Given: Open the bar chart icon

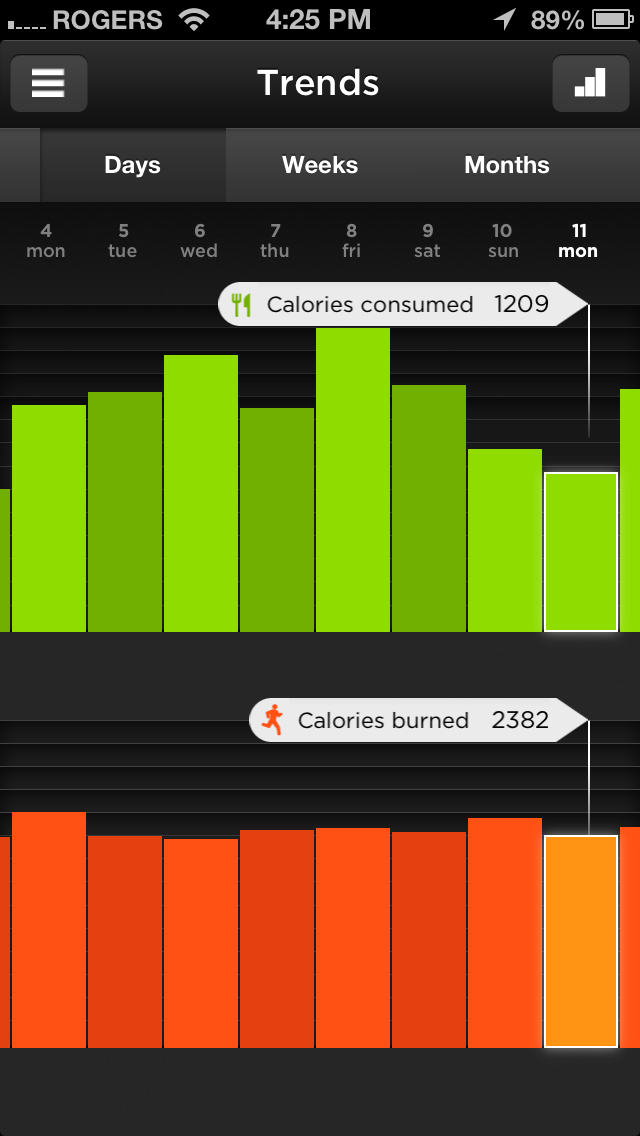Looking at the screenshot, I should pos(591,83).
